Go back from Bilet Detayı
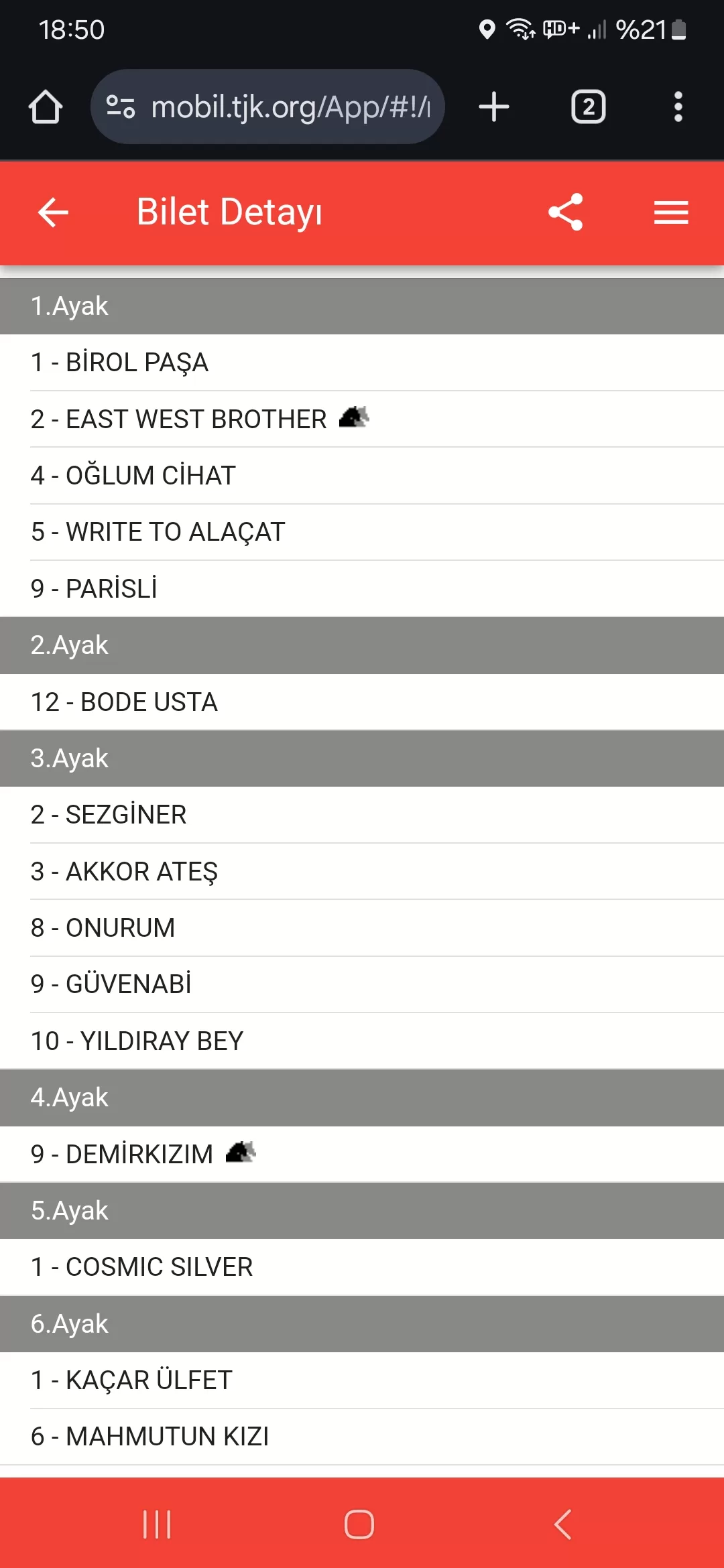Screen dimensions: 724x1568 53,212
